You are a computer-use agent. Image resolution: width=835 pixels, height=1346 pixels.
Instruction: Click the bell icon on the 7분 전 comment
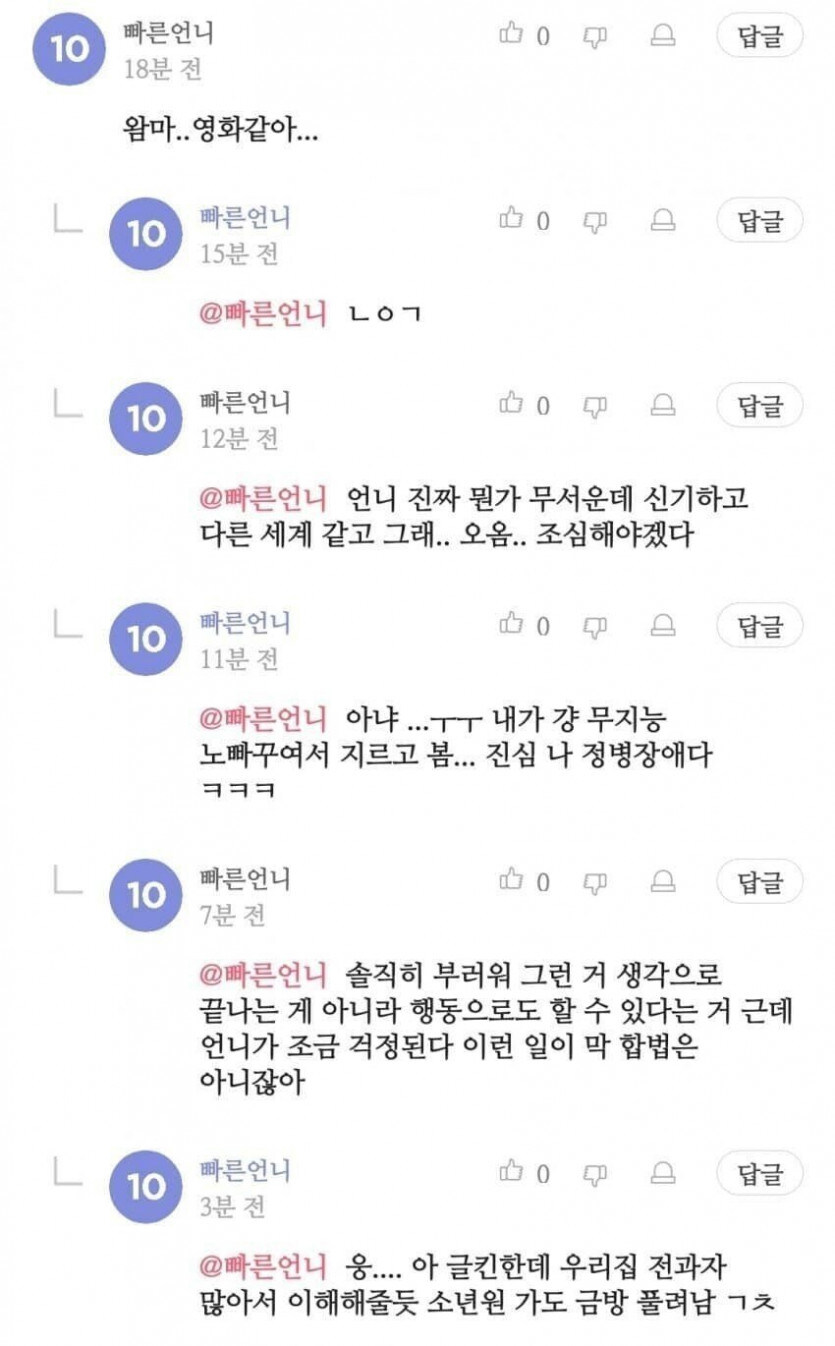pos(662,882)
